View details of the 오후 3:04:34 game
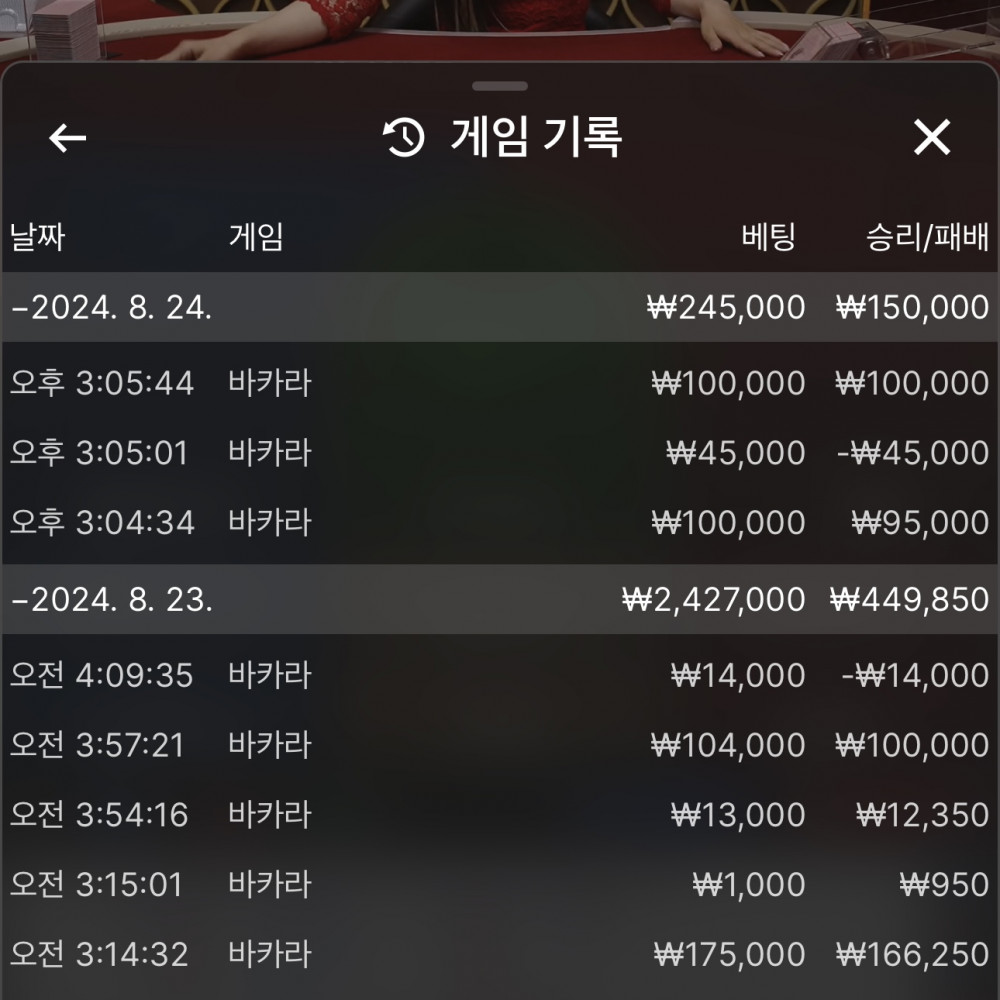Viewport: 1000px width, 1000px height. click(500, 522)
